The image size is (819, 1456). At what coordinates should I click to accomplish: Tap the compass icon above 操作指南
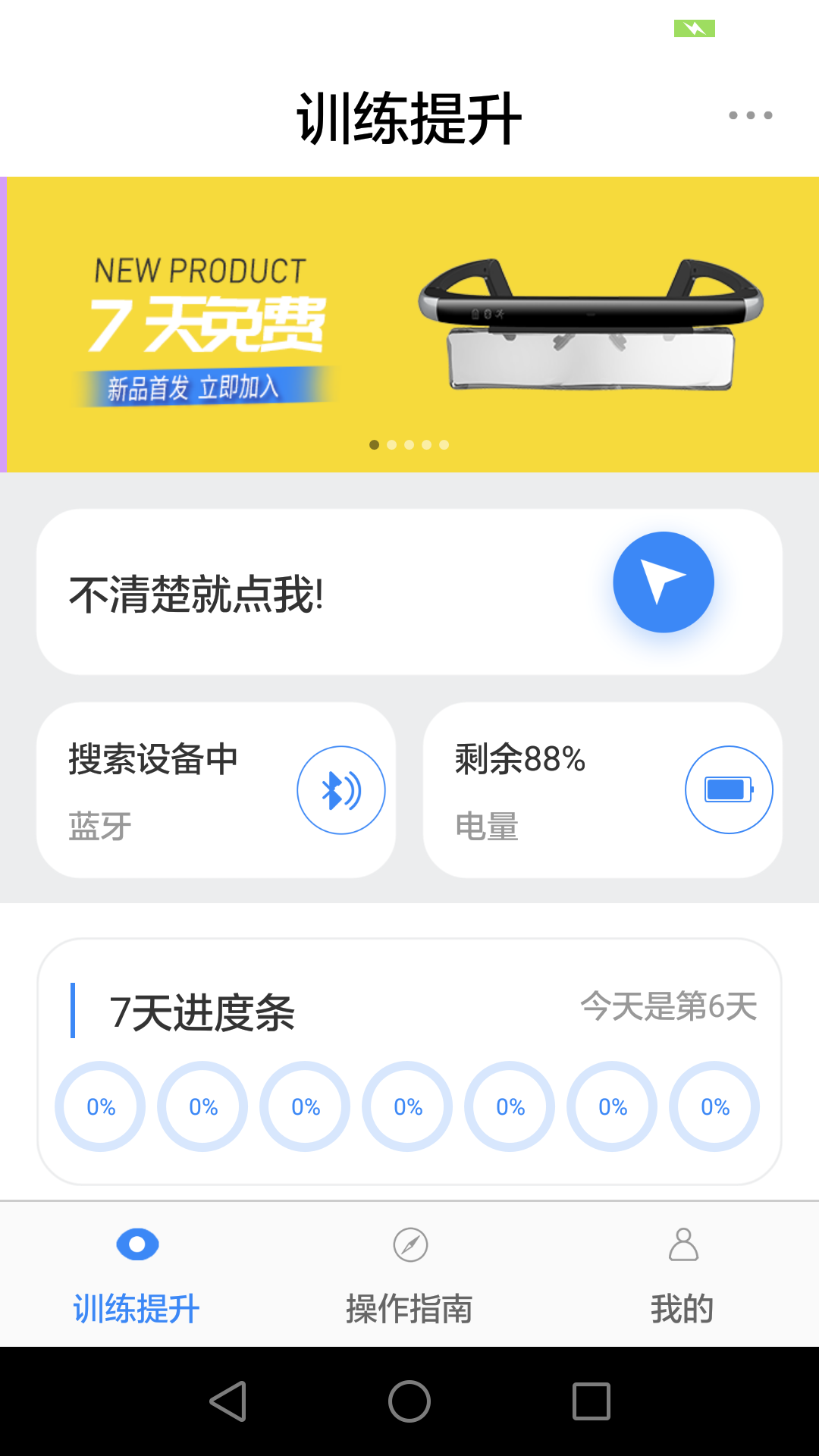pyautogui.click(x=409, y=1244)
